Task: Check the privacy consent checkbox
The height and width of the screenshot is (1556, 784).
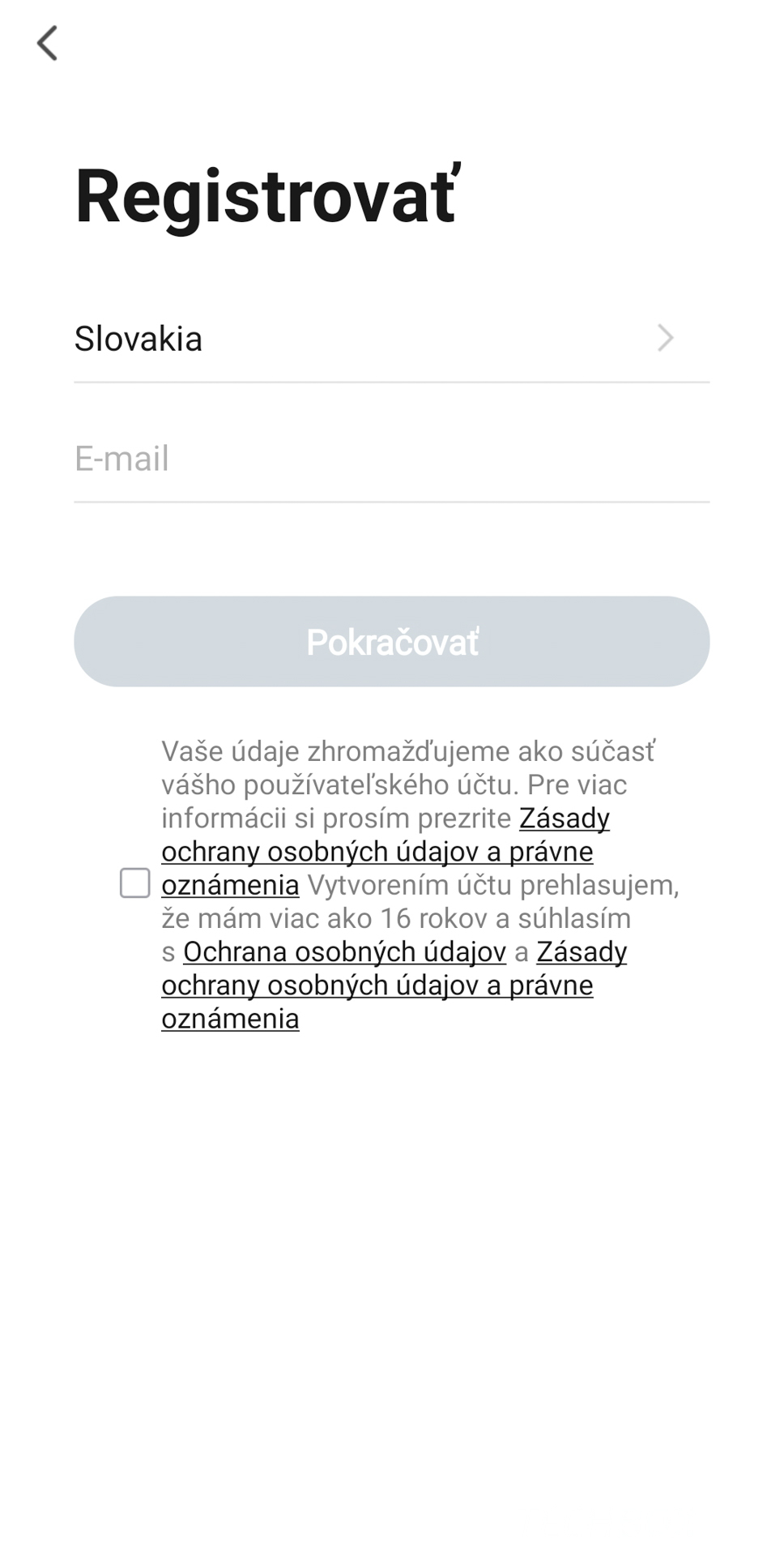Action: tap(135, 883)
